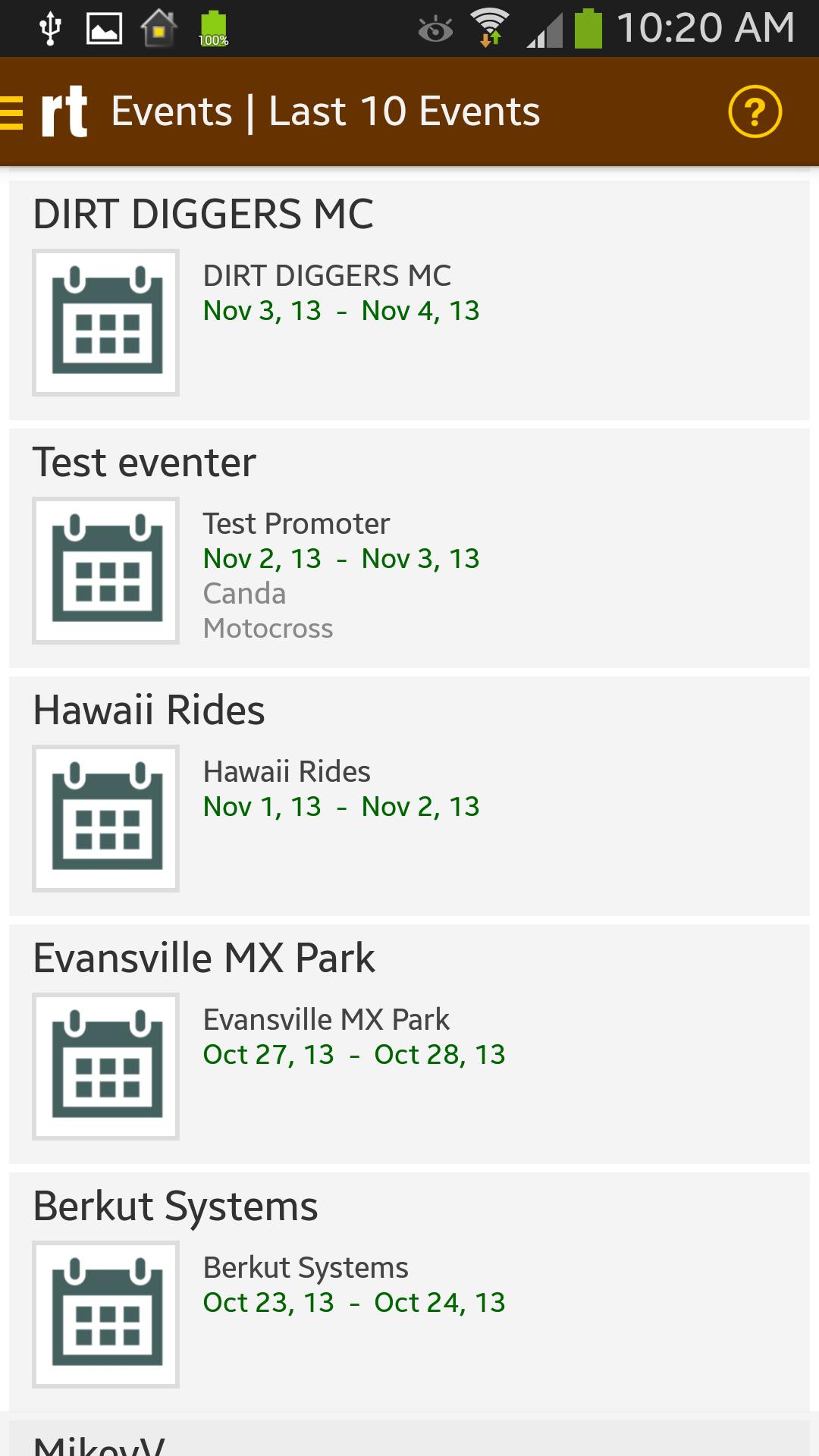Tap the rt app logo
The height and width of the screenshot is (1456, 819).
[x=64, y=110]
